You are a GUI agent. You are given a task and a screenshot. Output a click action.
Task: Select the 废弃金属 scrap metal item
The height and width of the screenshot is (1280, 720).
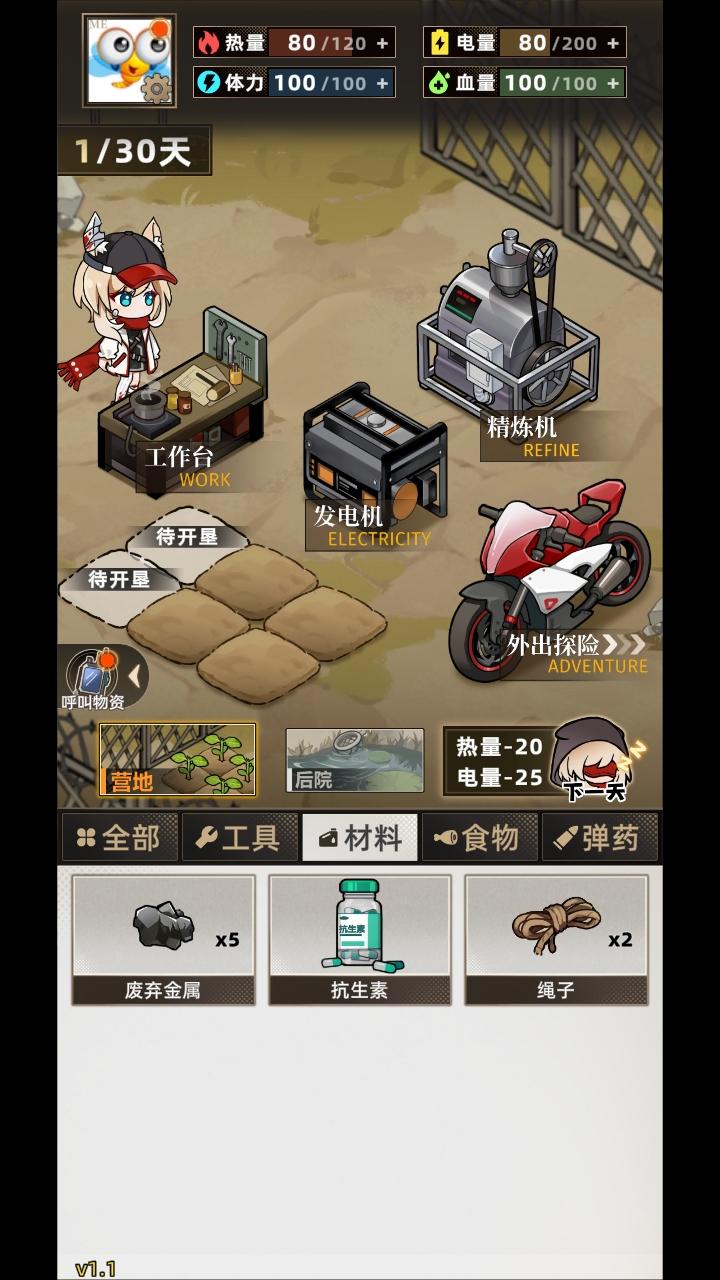163,940
